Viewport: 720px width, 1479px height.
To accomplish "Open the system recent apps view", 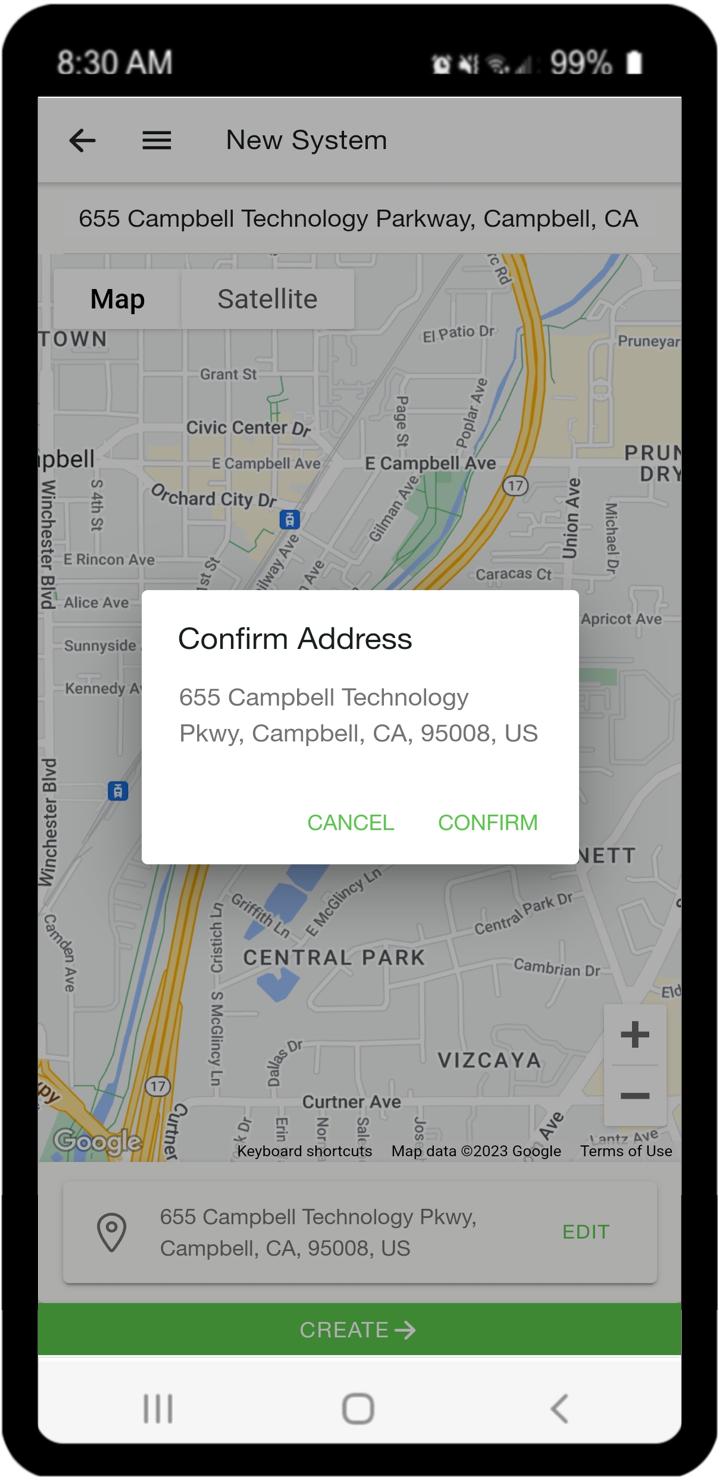I will 158,1408.
